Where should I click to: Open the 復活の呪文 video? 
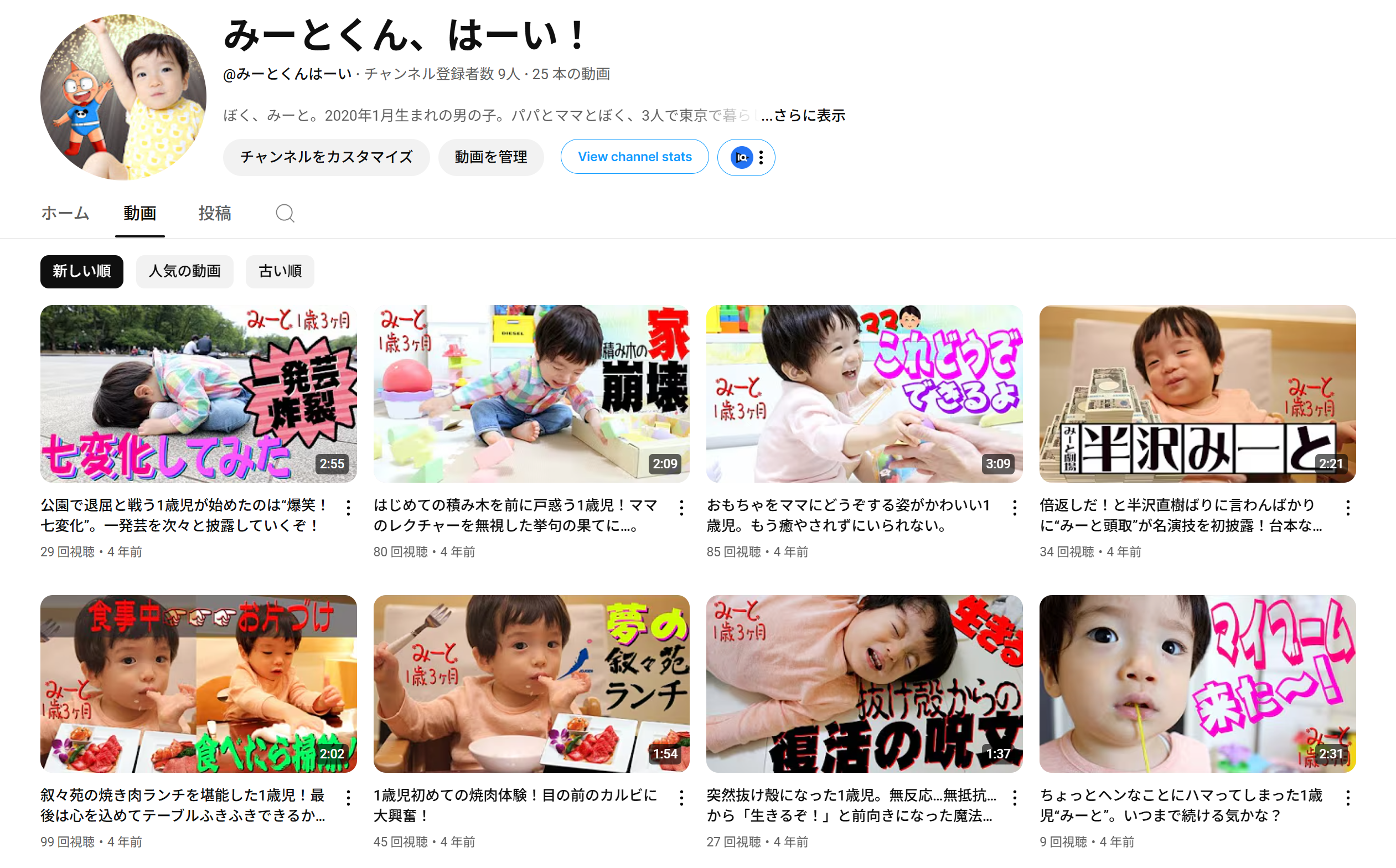pyautogui.click(x=864, y=684)
